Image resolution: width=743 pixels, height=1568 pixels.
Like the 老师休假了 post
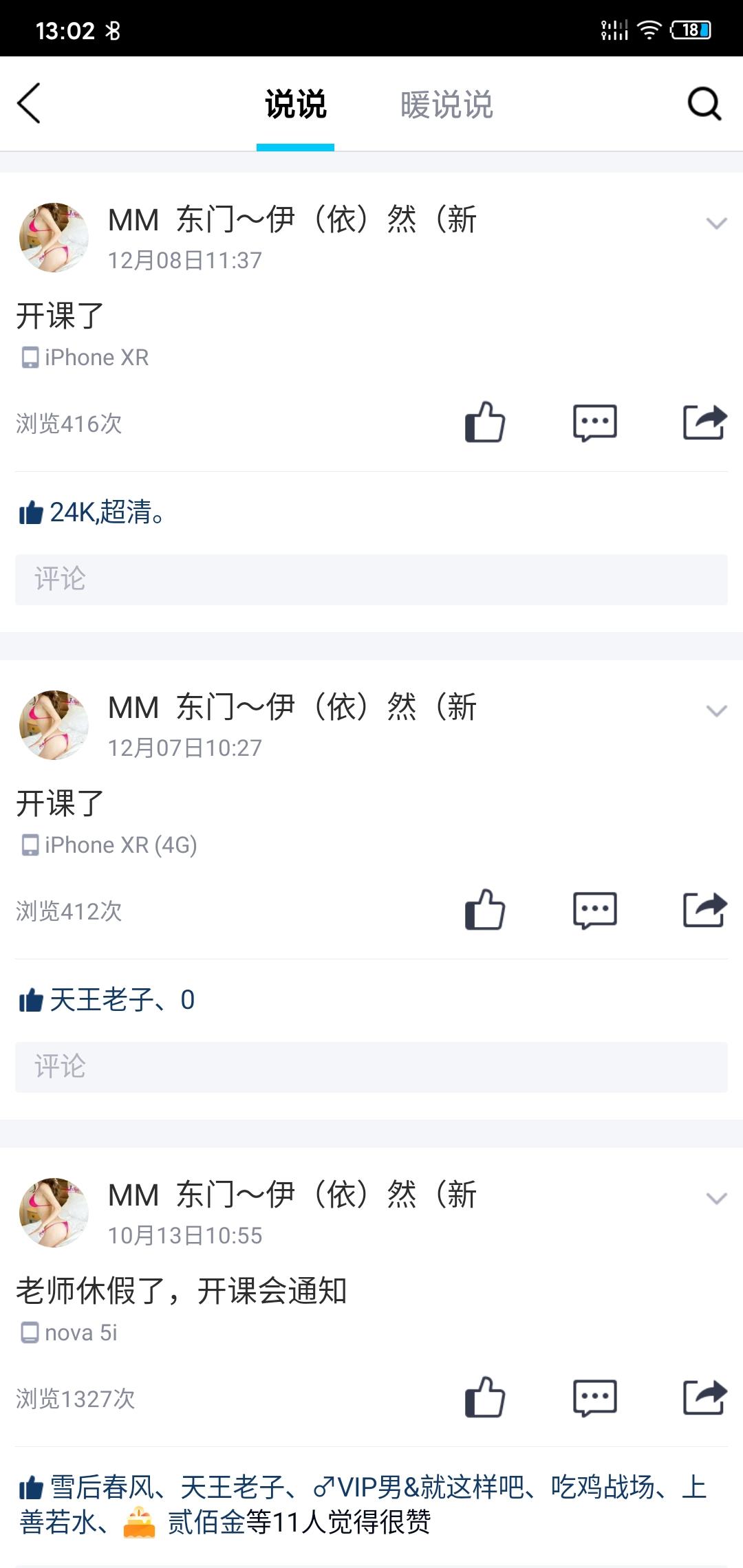pyautogui.click(x=485, y=1397)
